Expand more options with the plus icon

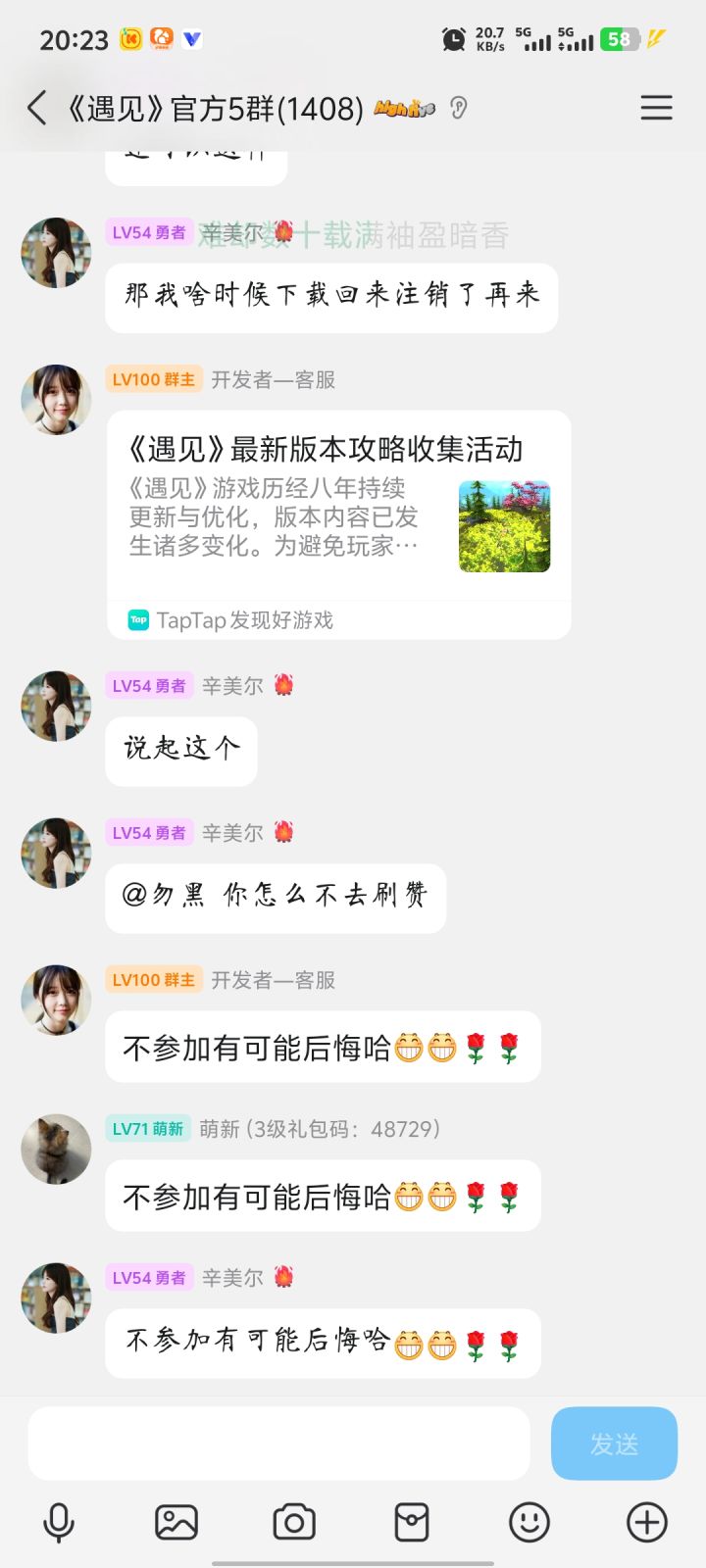click(x=647, y=1523)
